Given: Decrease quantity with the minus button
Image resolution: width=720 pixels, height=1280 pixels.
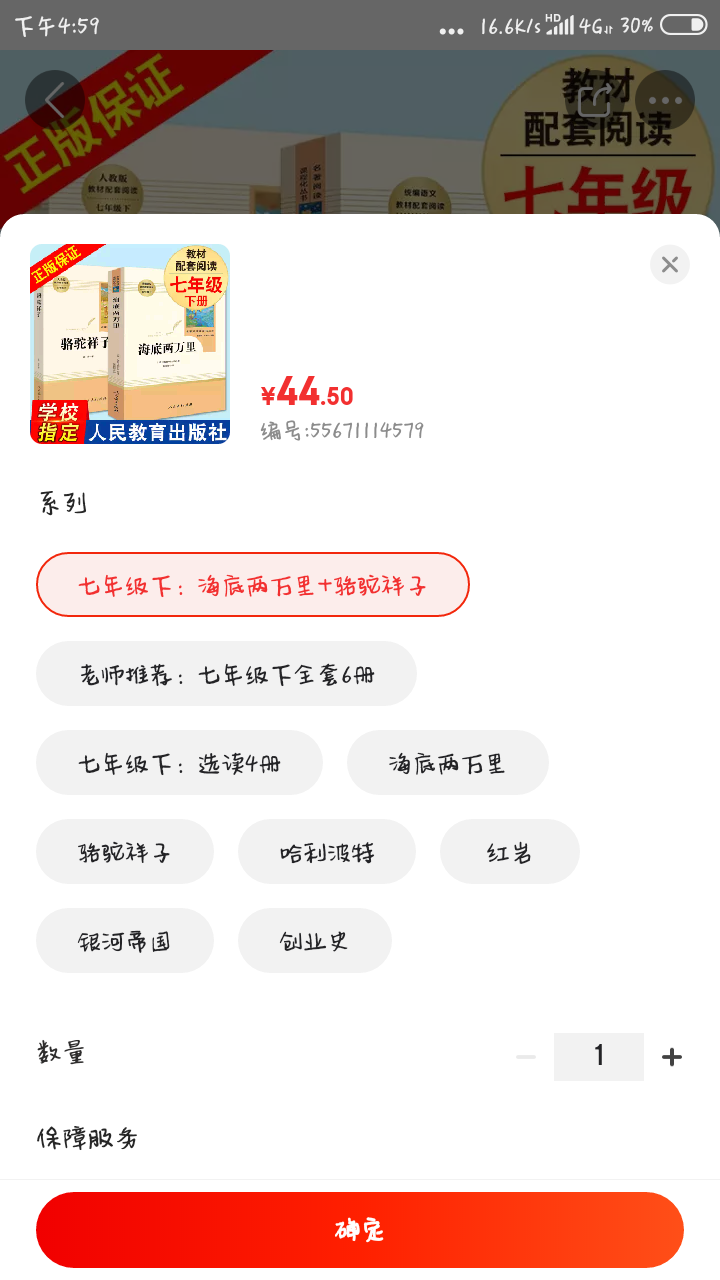Looking at the screenshot, I should pos(526,1057).
